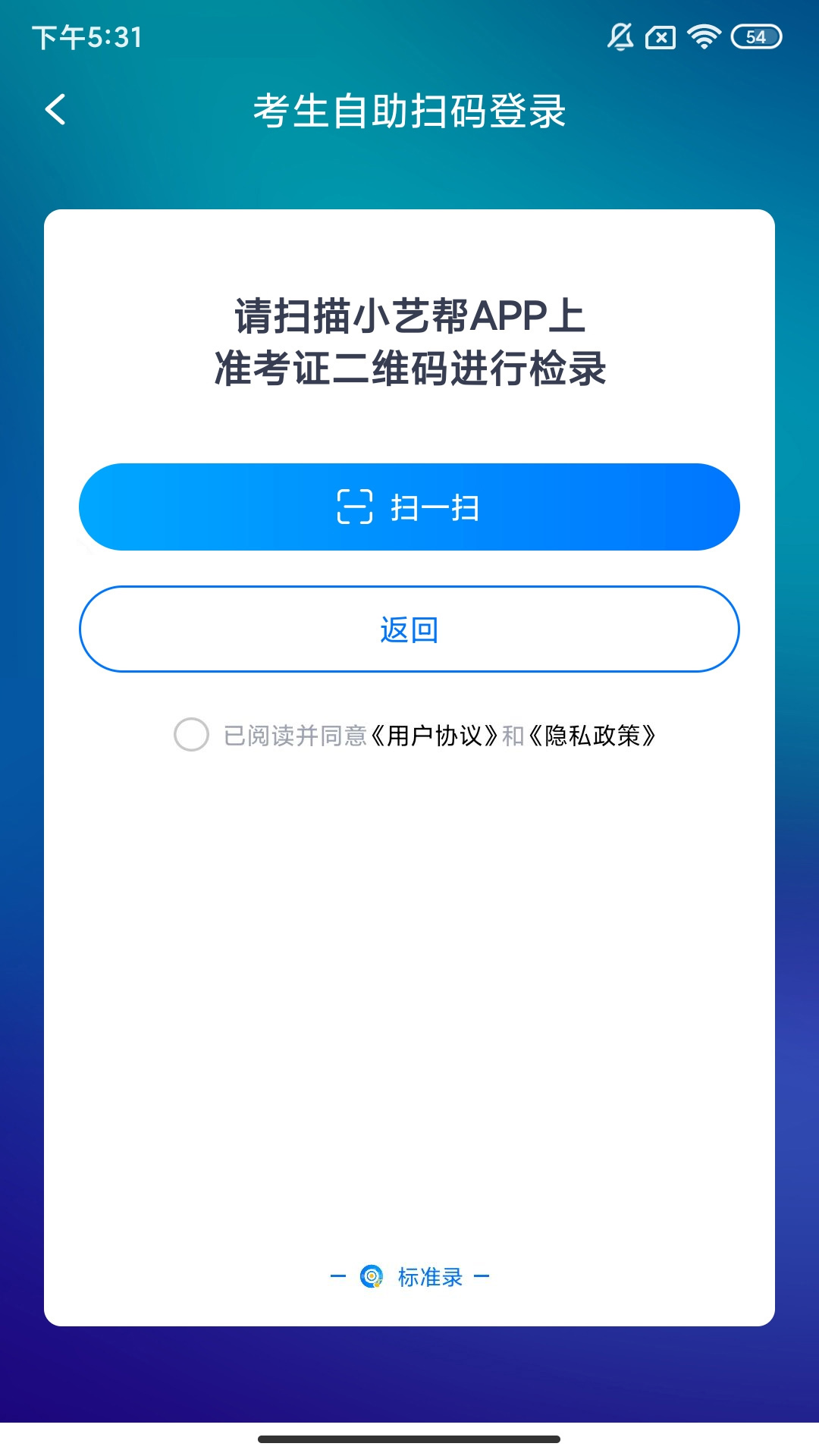Tap the clock showing 下午5:31
This screenshot has height=1456, width=819.
click(82, 36)
